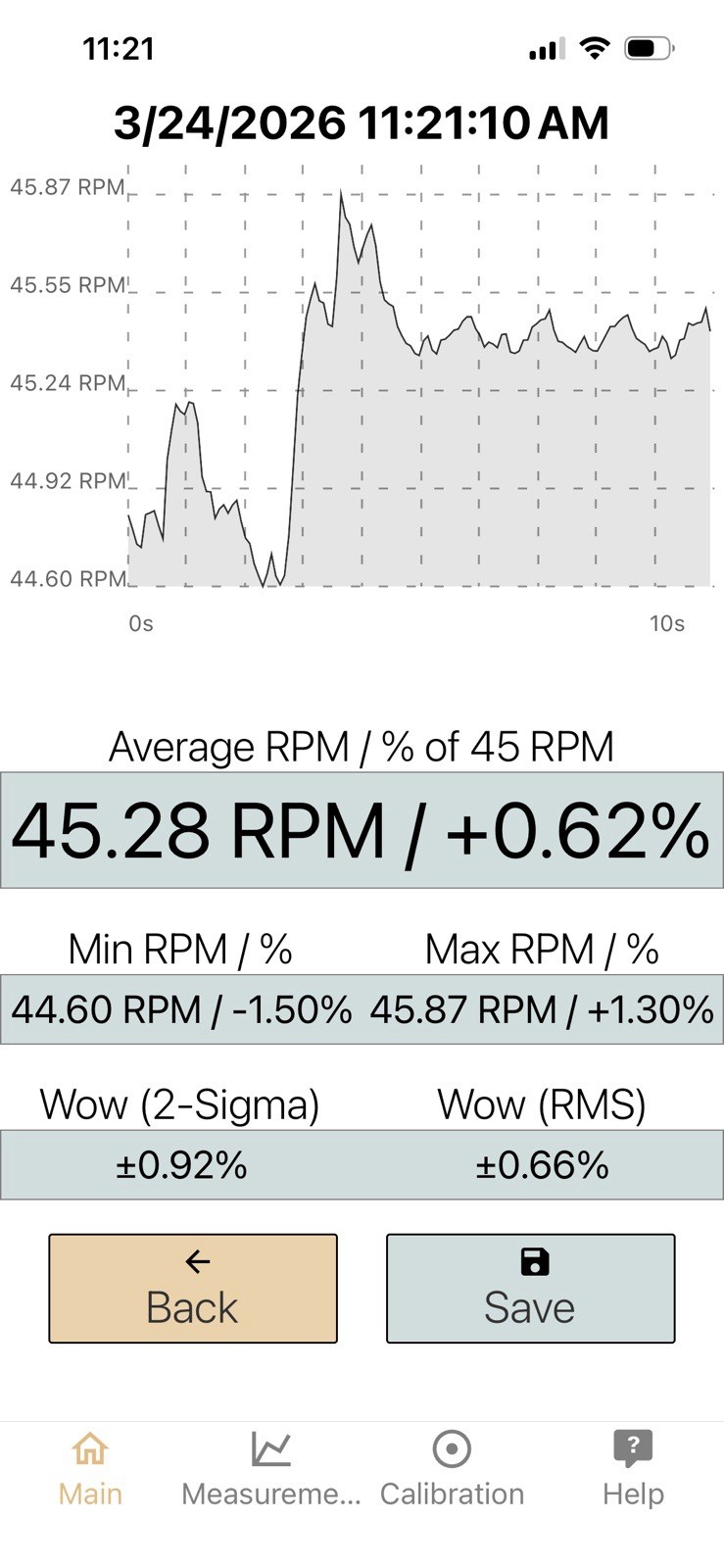Image resolution: width=724 pixels, height=1568 pixels.
Task: Go back with the Back button
Action: point(193,1288)
